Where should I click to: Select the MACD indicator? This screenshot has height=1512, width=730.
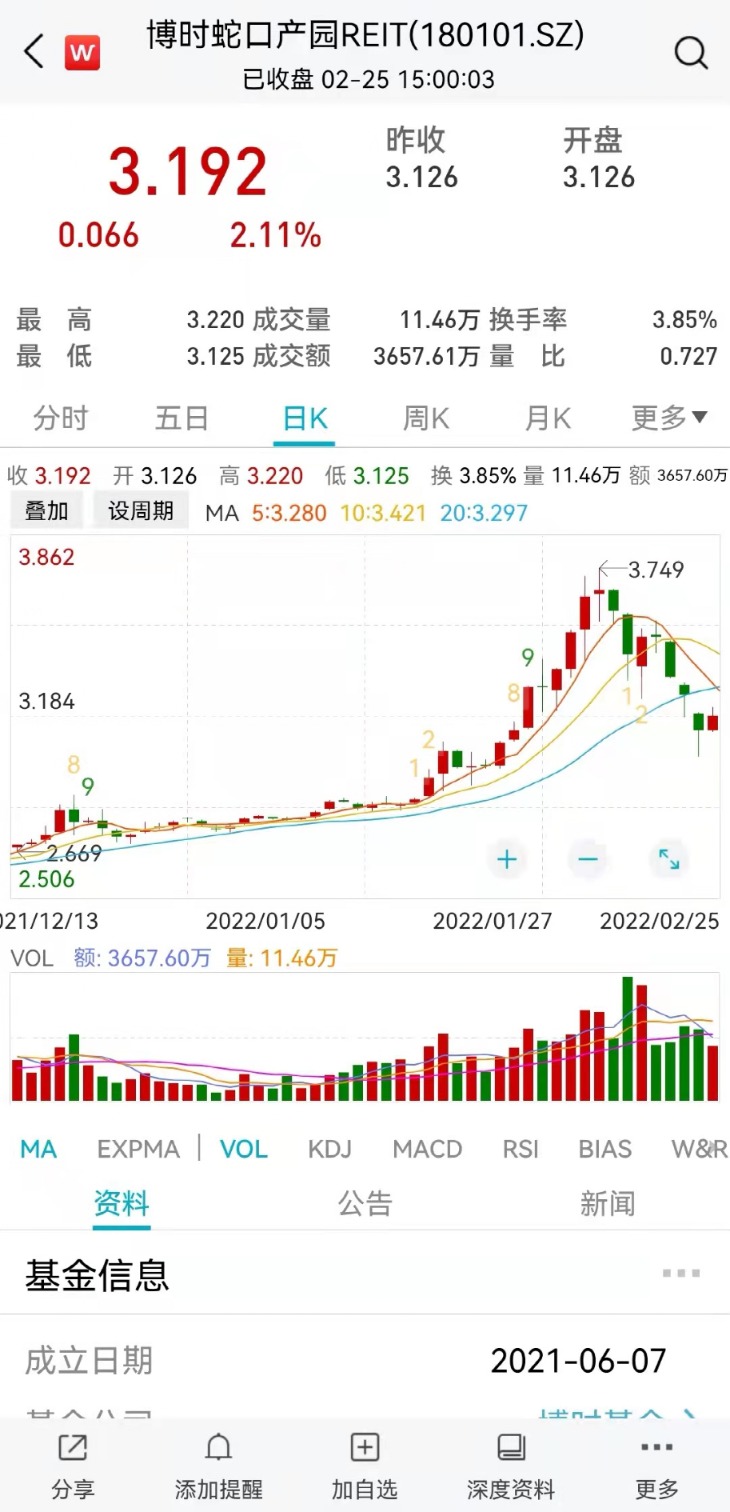tap(427, 1149)
